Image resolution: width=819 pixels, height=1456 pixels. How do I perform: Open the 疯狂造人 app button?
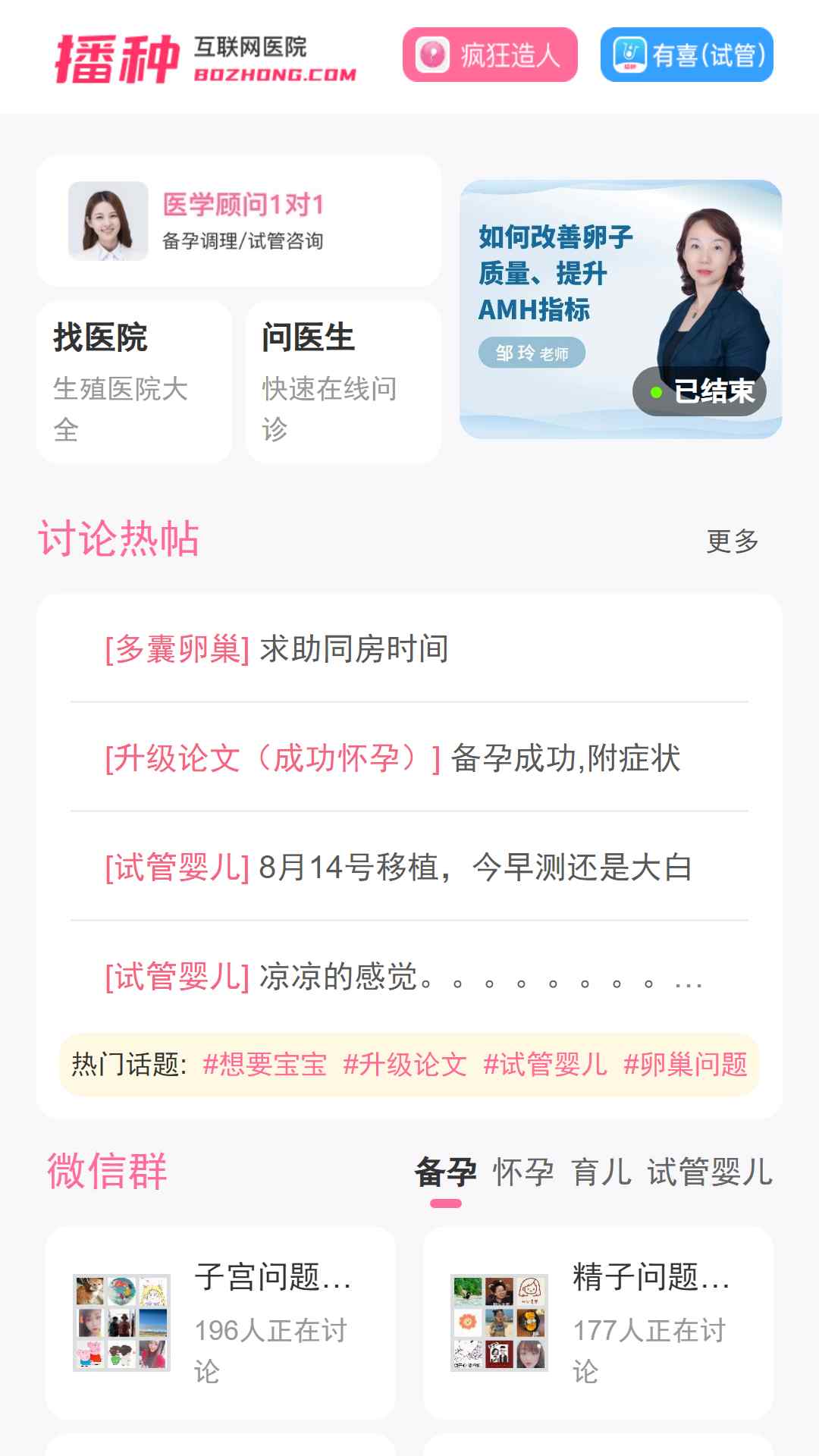click(x=490, y=55)
